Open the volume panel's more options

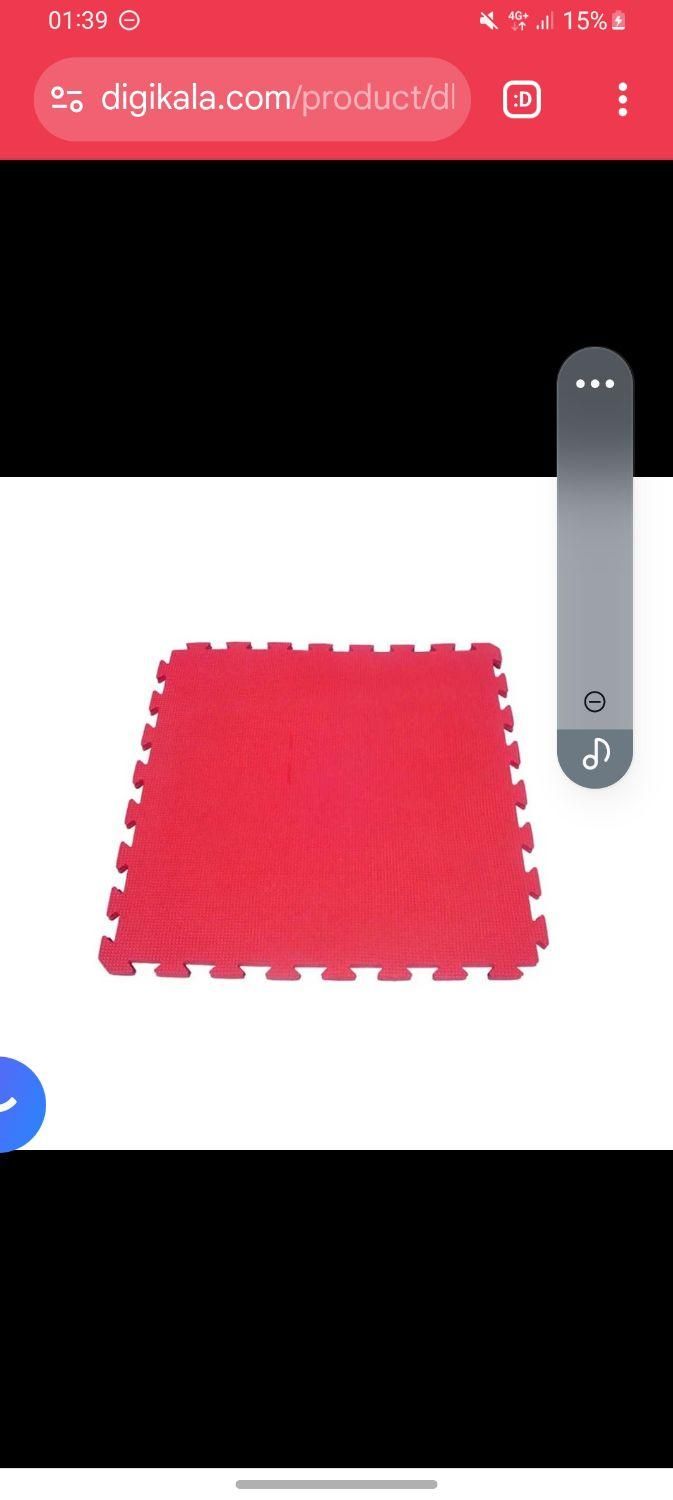pos(595,384)
